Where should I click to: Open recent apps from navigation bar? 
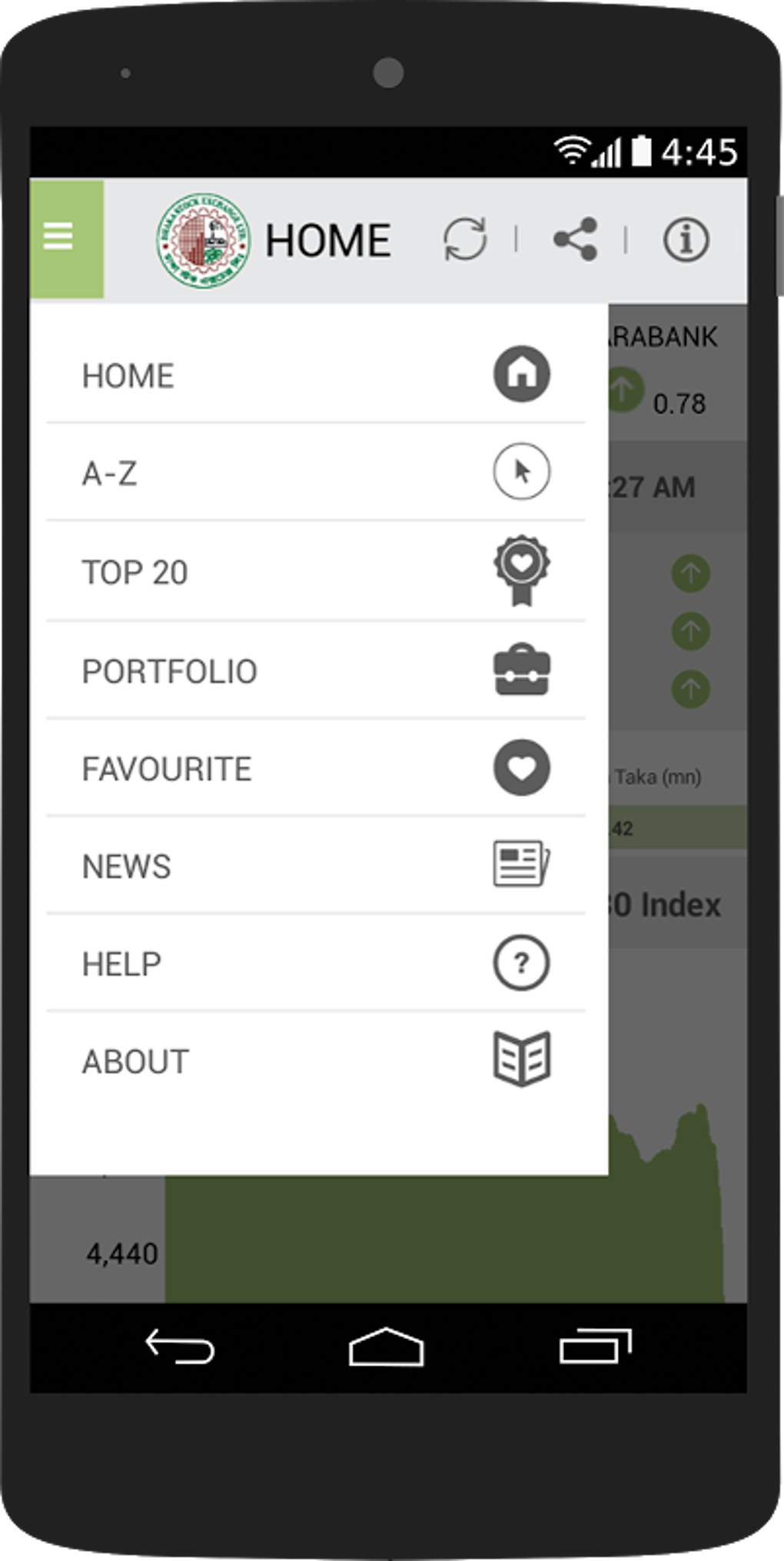[596, 1346]
